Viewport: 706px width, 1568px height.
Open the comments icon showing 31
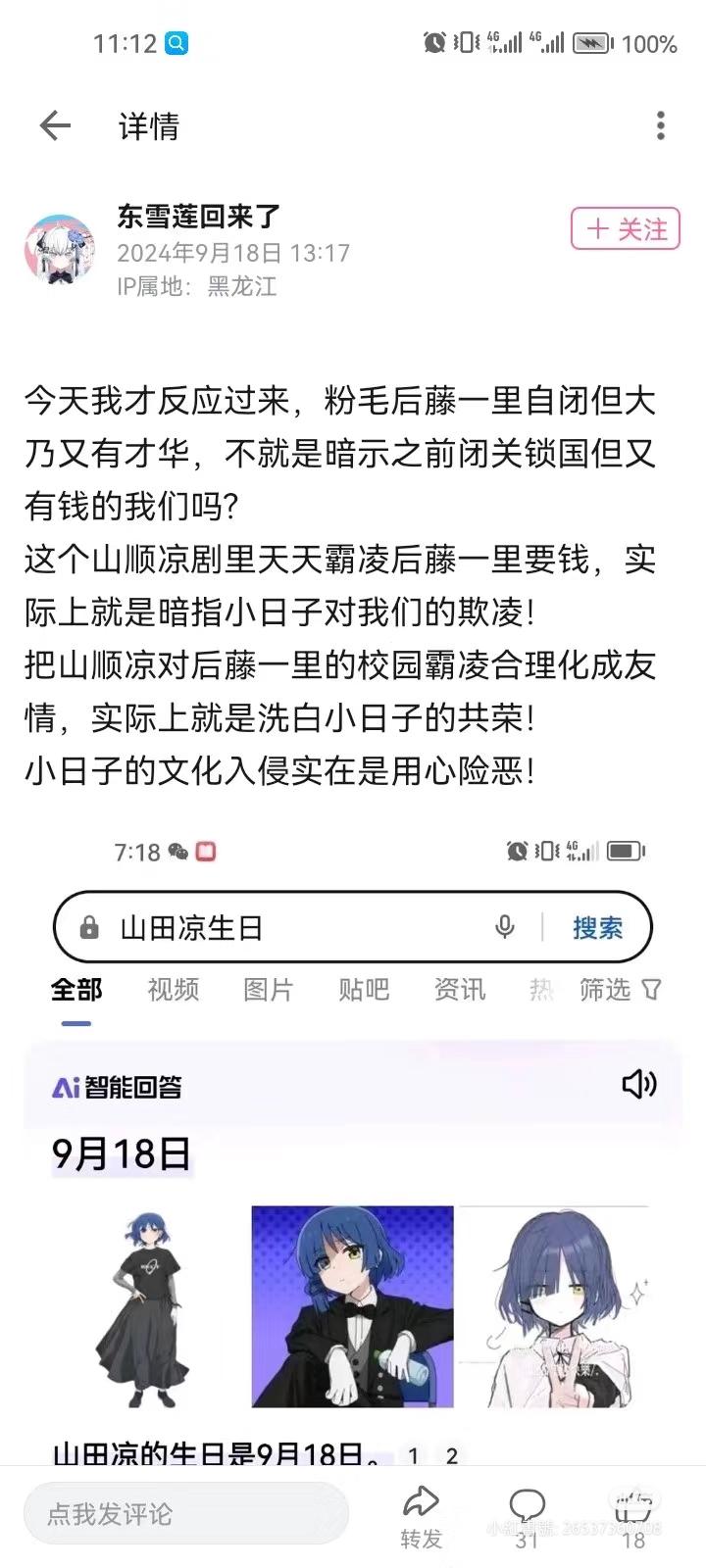(528, 1517)
